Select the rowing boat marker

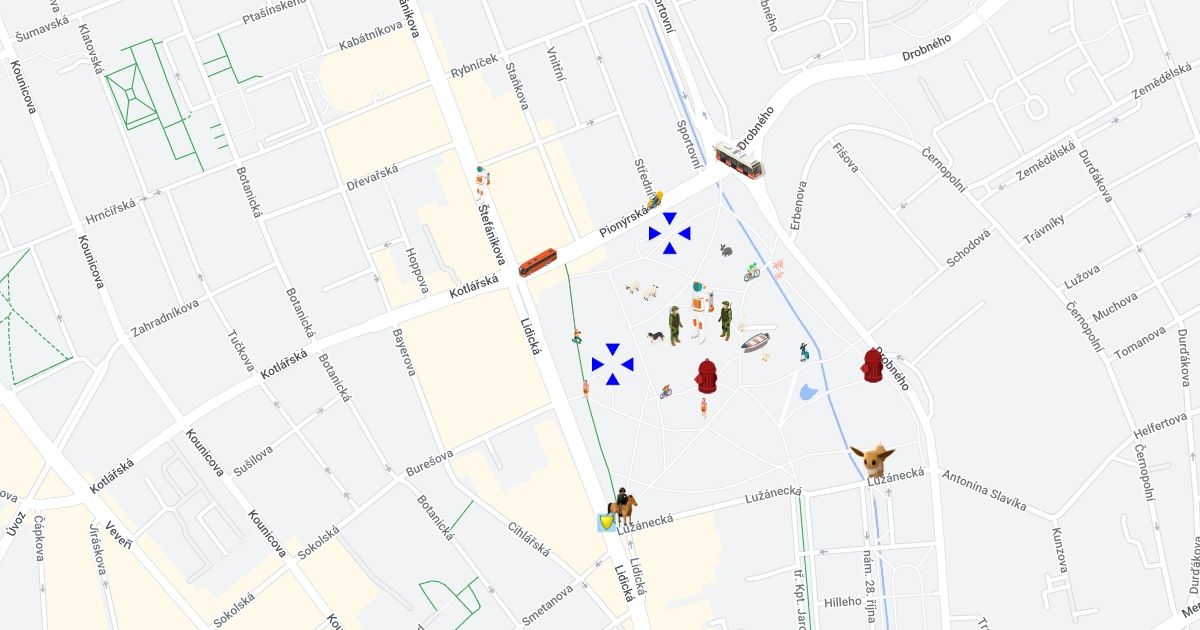coord(756,341)
